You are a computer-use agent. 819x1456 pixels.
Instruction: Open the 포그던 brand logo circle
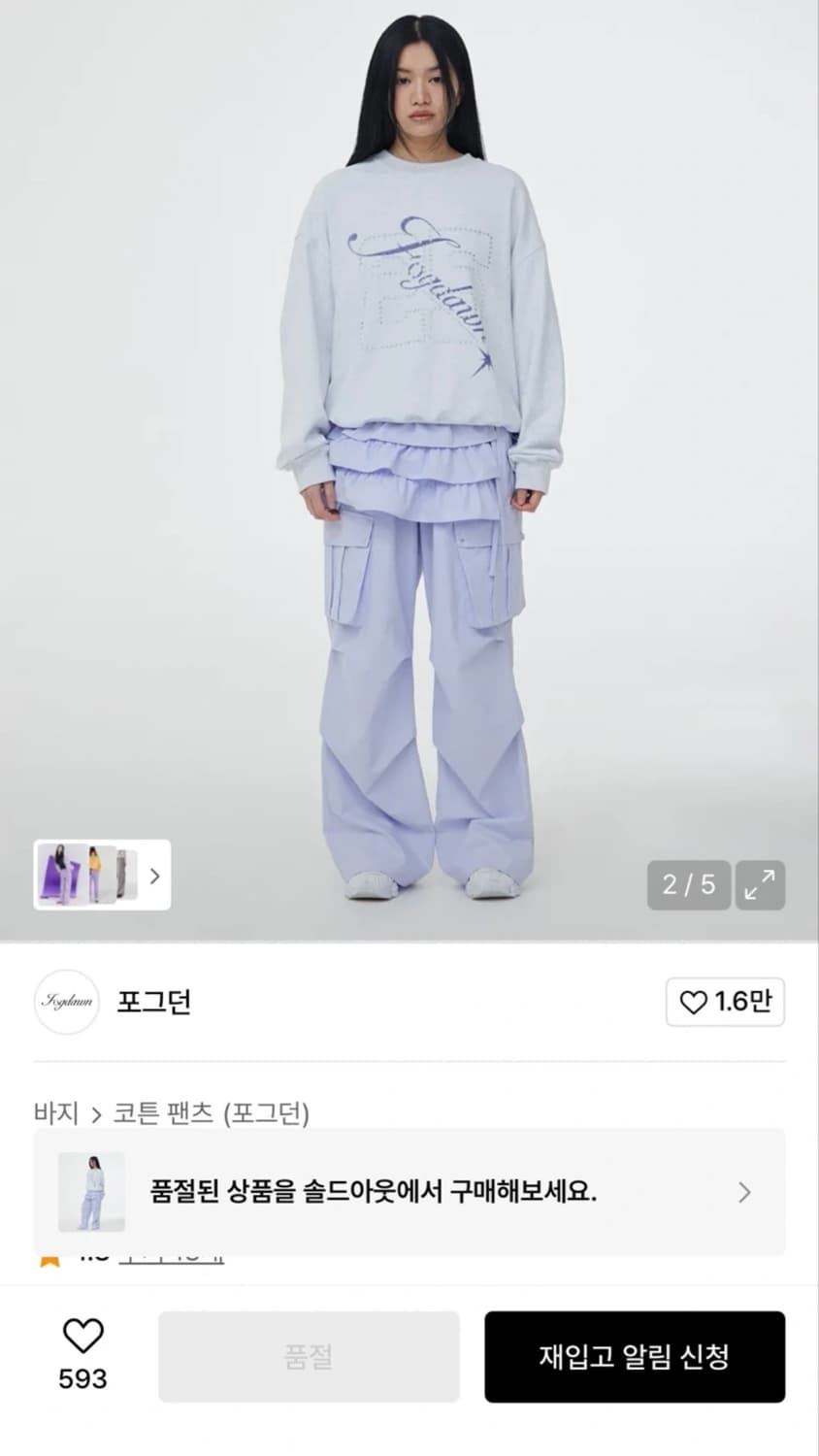tap(66, 1002)
